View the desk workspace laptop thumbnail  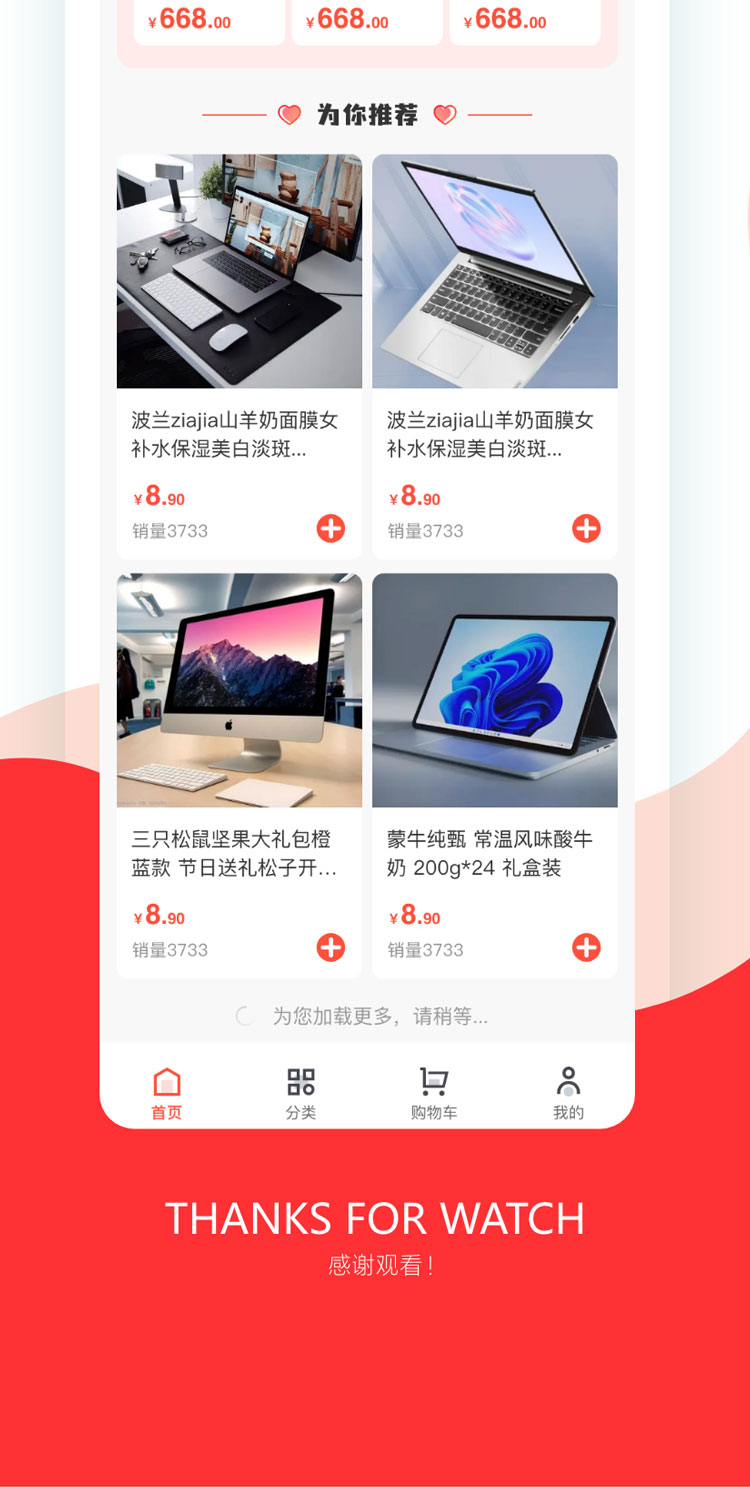(238, 270)
